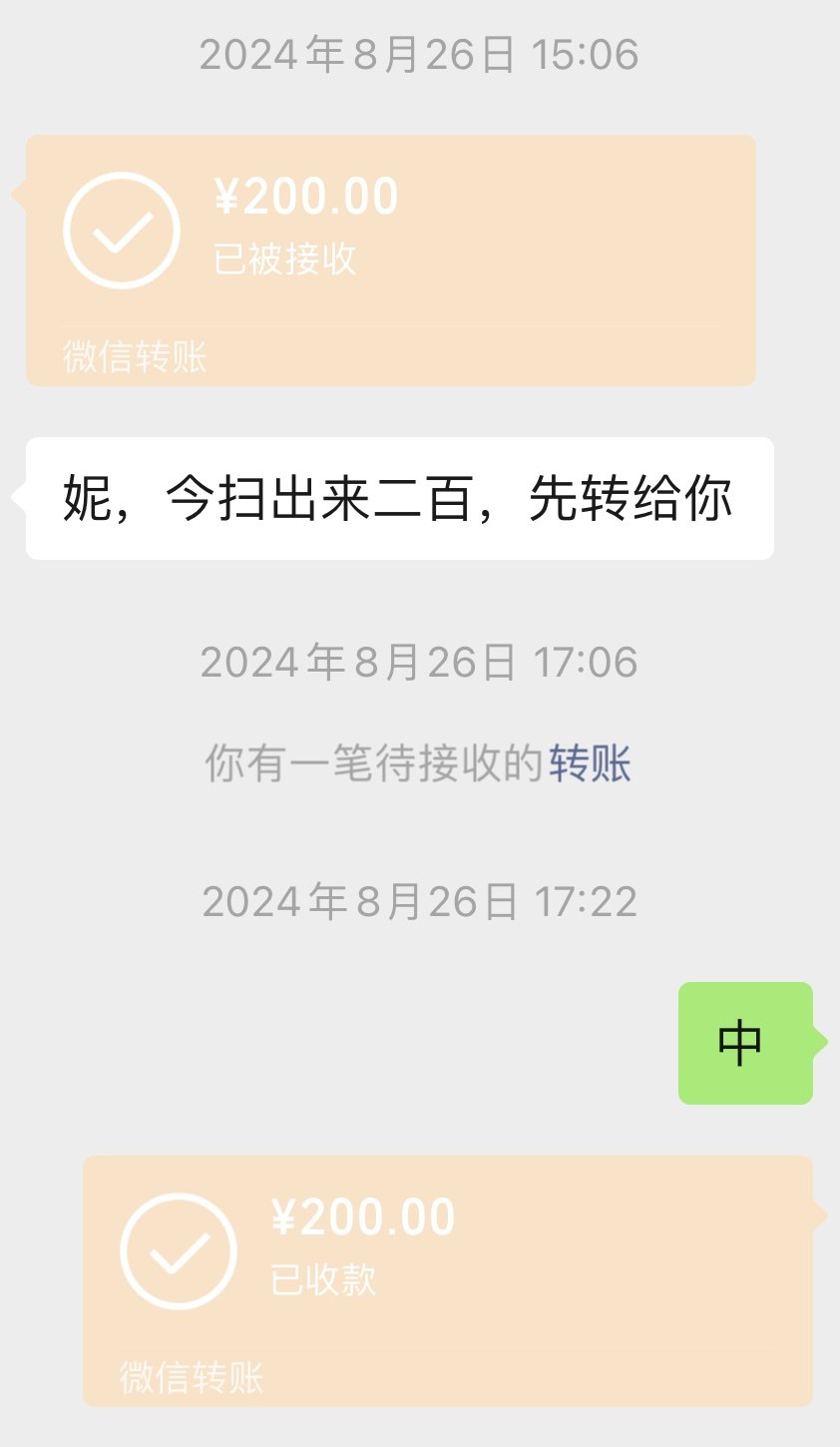Image resolution: width=840 pixels, height=1447 pixels.
Task: Tap the 已被接收 status text
Action: 284,257
